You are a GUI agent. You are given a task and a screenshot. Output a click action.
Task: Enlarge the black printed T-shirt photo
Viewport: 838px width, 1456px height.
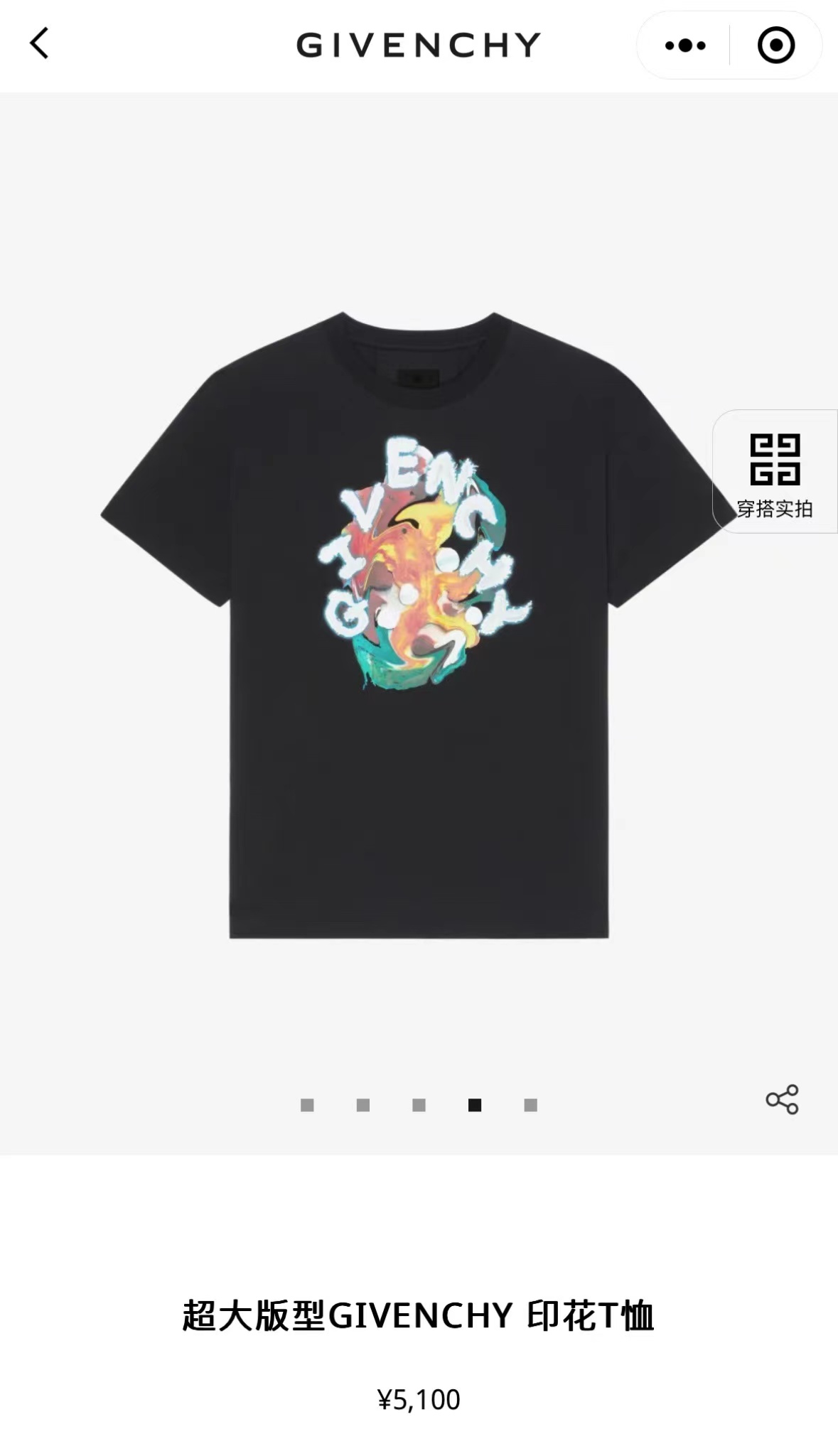tap(419, 625)
